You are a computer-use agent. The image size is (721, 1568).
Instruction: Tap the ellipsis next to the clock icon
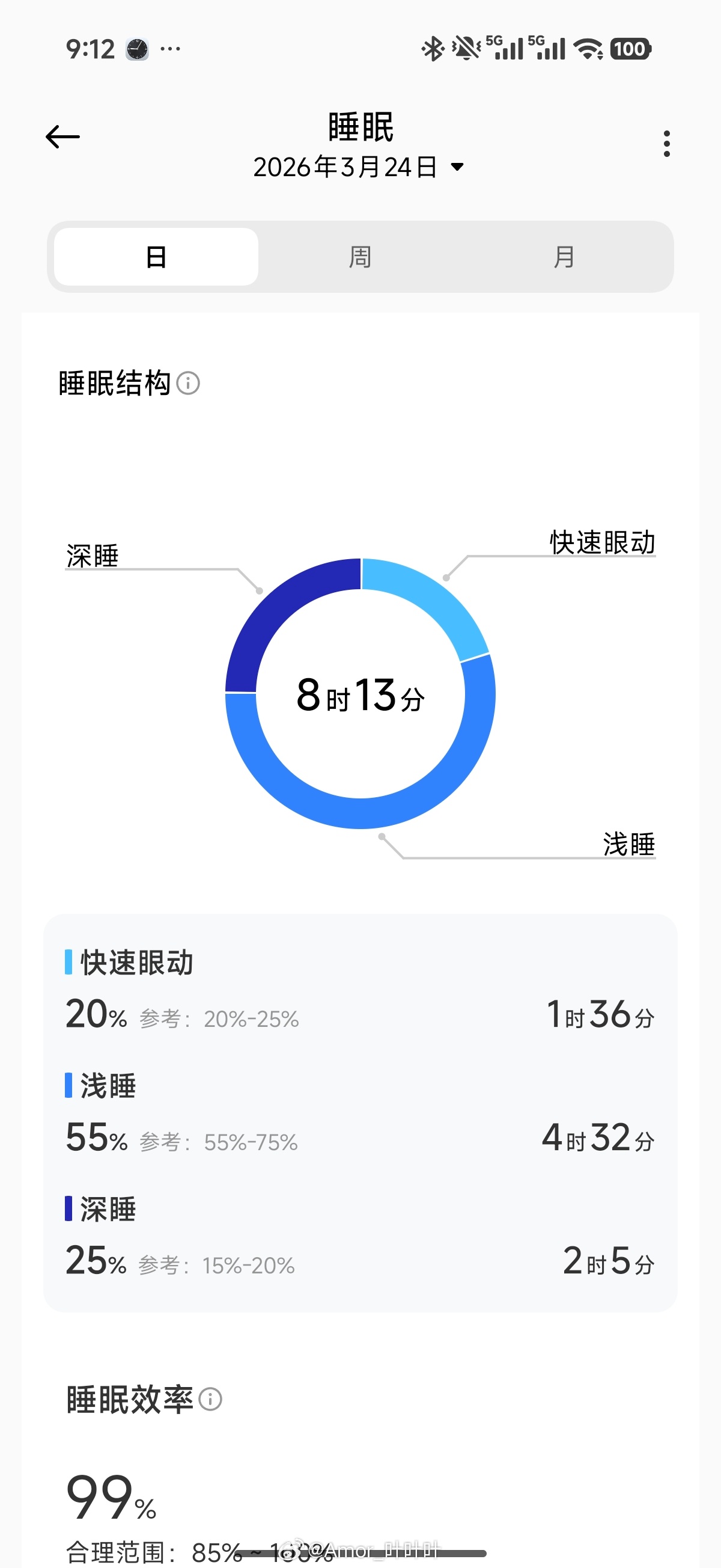[172, 49]
